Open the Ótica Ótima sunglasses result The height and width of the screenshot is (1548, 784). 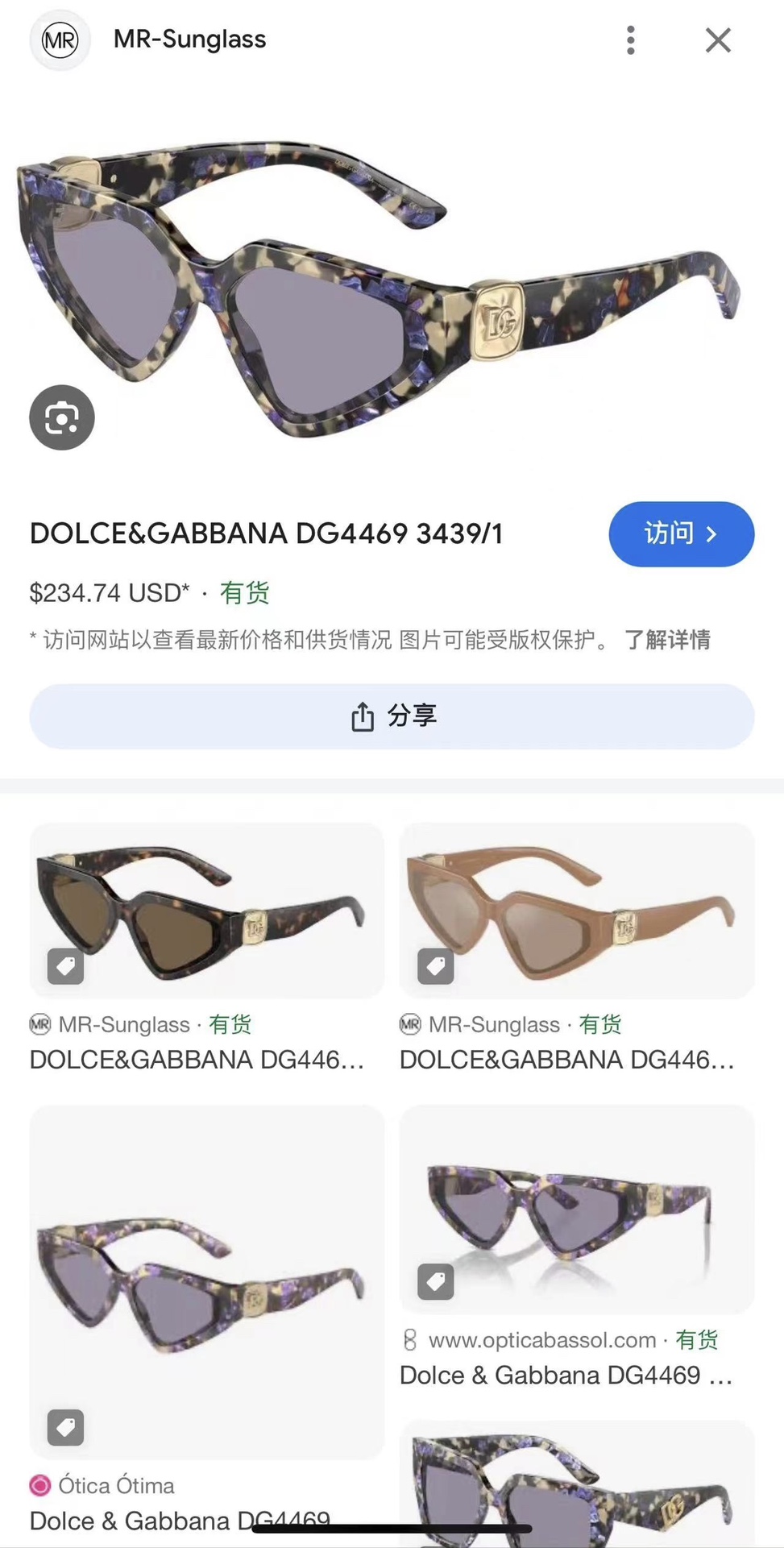(206, 1281)
